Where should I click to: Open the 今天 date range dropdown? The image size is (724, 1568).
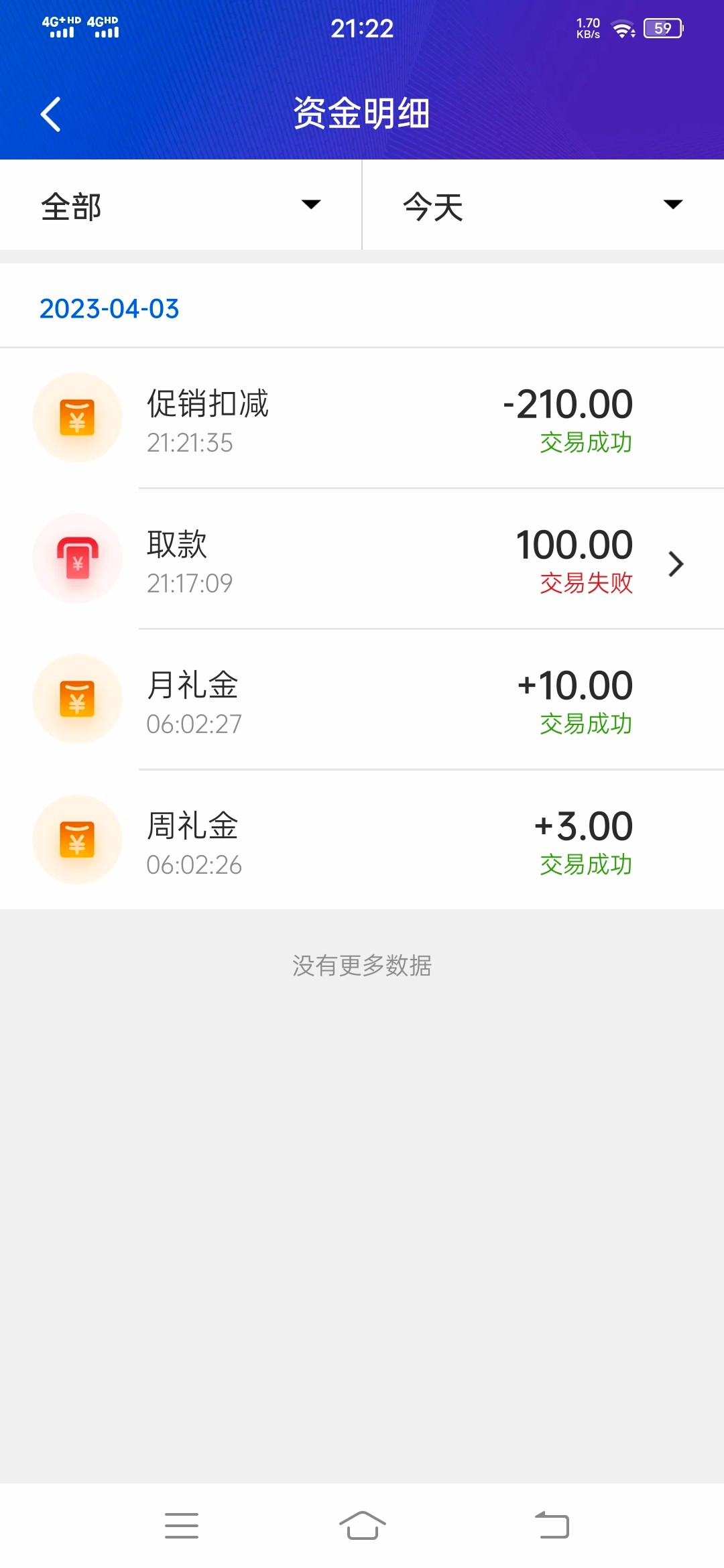[542, 205]
